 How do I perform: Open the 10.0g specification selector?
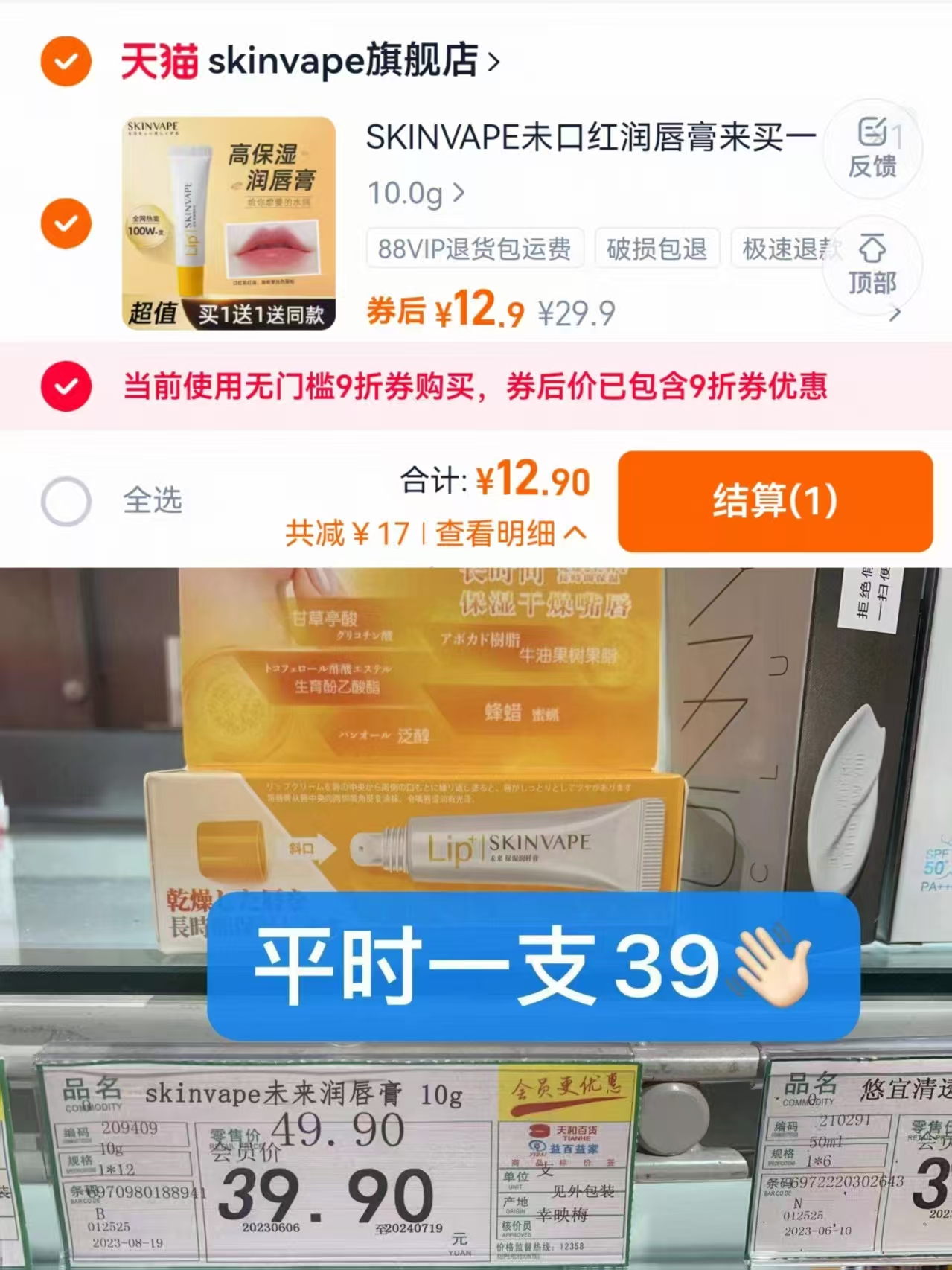coord(414,192)
